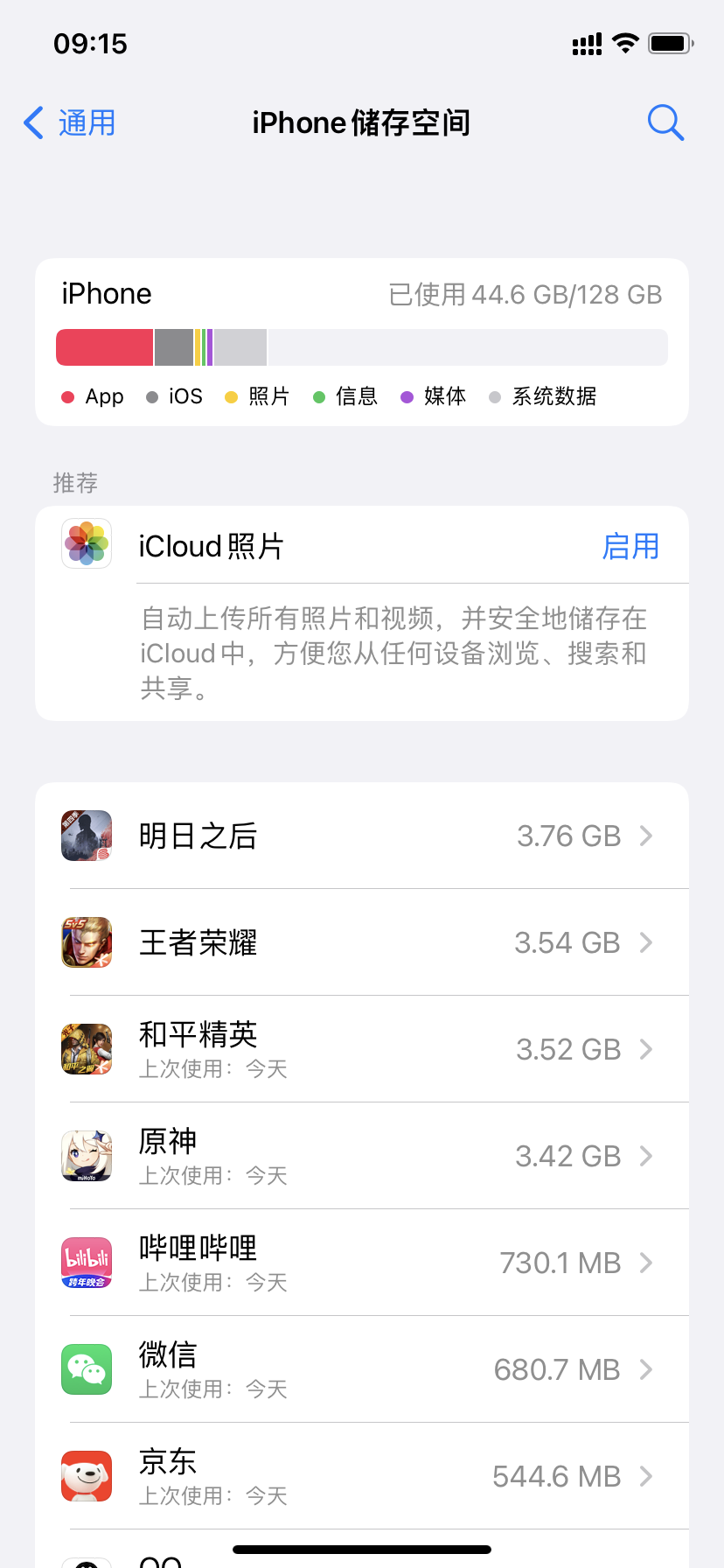Enable iCloud 照片 with 启用
This screenshot has width=724, height=1568.
(630, 546)
